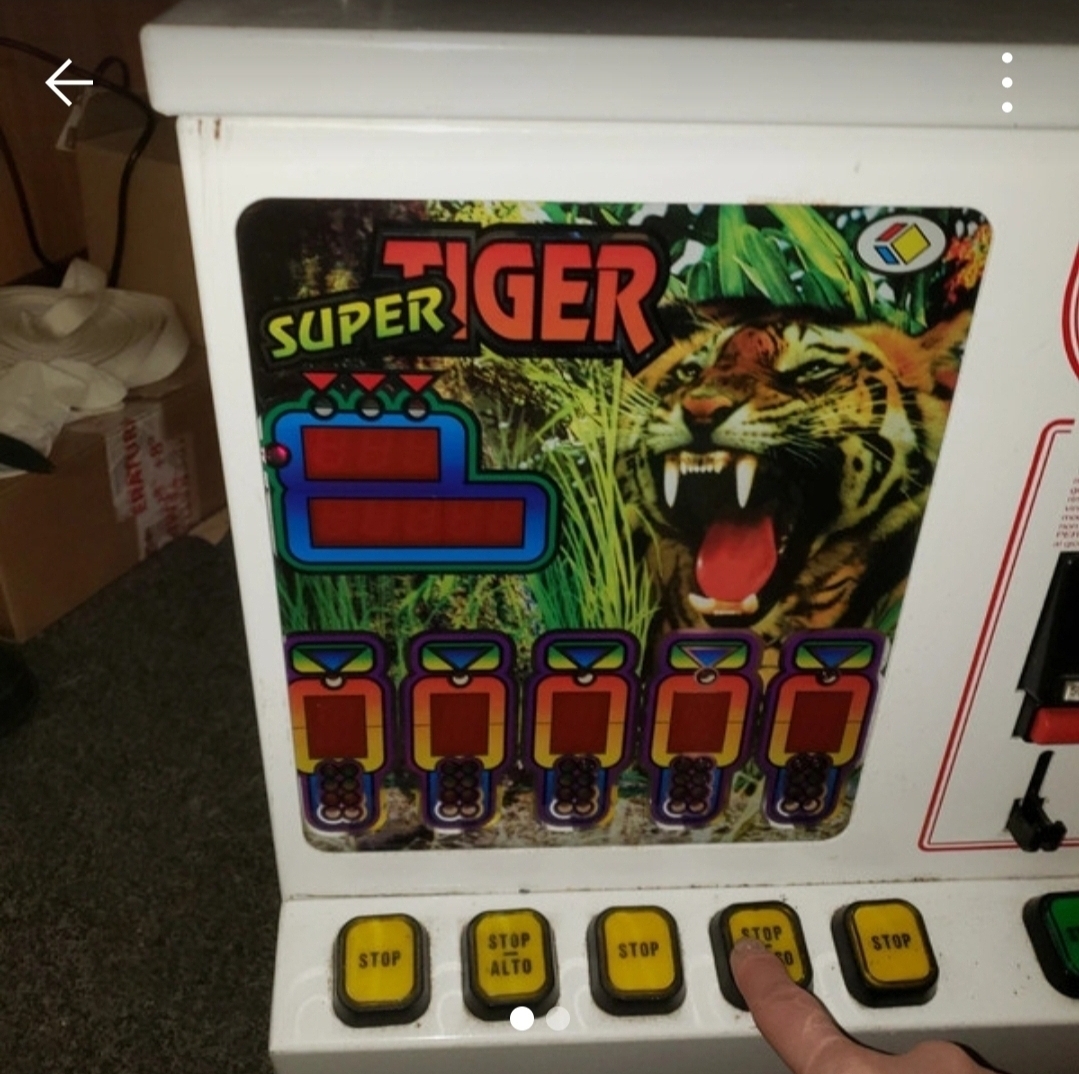The height and width of the screenshot is (1074, 1079).
Task: Go back using the arrow icon
Action: point(68,82)
